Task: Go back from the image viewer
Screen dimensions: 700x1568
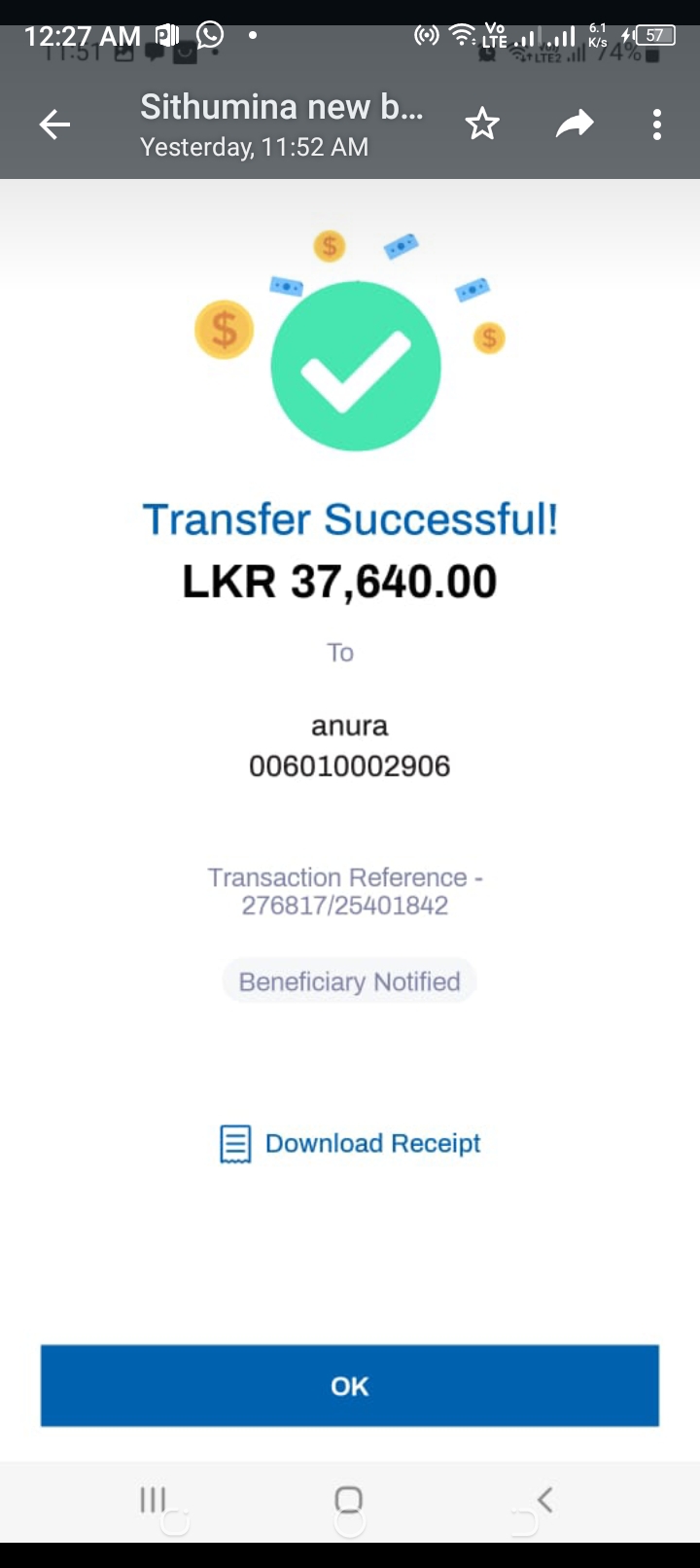Action: (54, 125)
